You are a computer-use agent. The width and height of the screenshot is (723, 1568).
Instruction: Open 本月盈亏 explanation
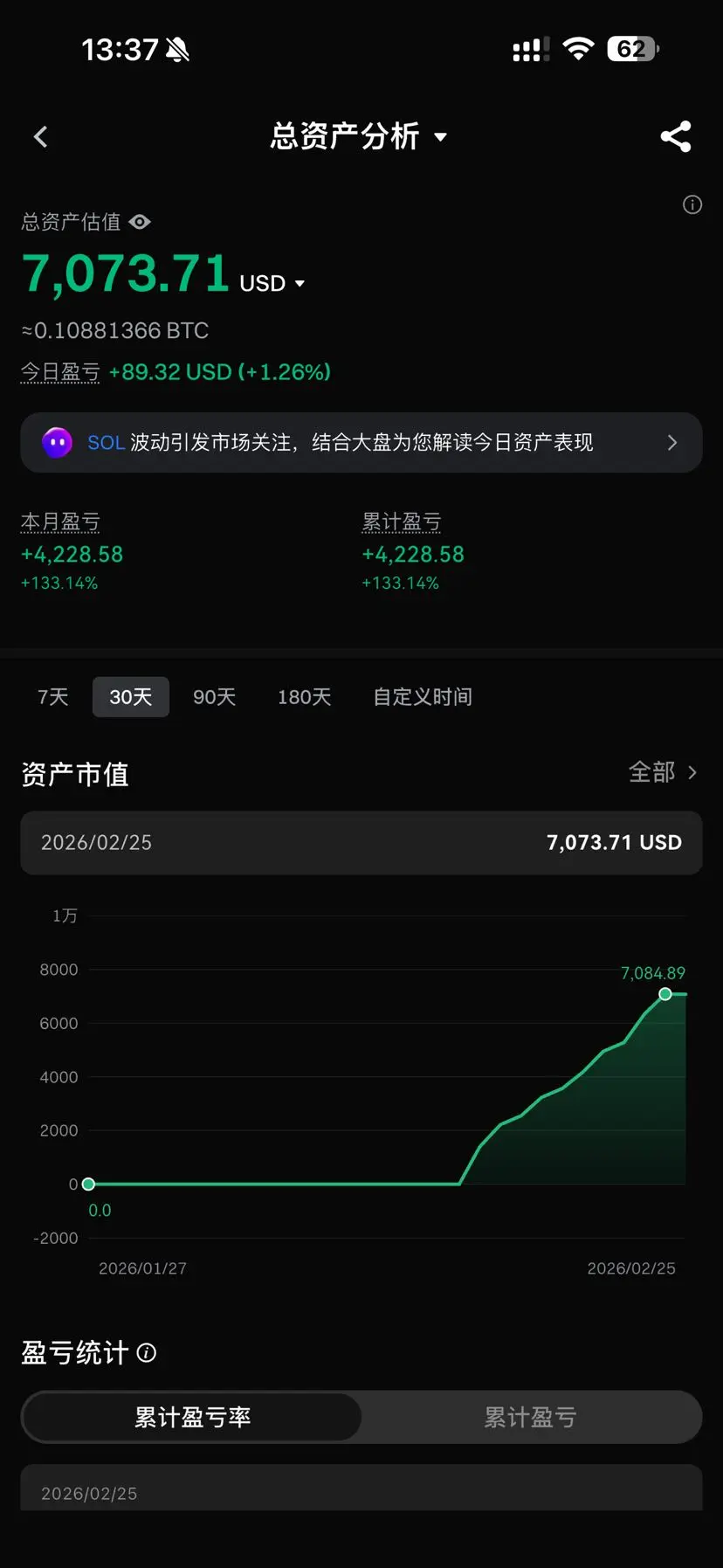point(60,522)
